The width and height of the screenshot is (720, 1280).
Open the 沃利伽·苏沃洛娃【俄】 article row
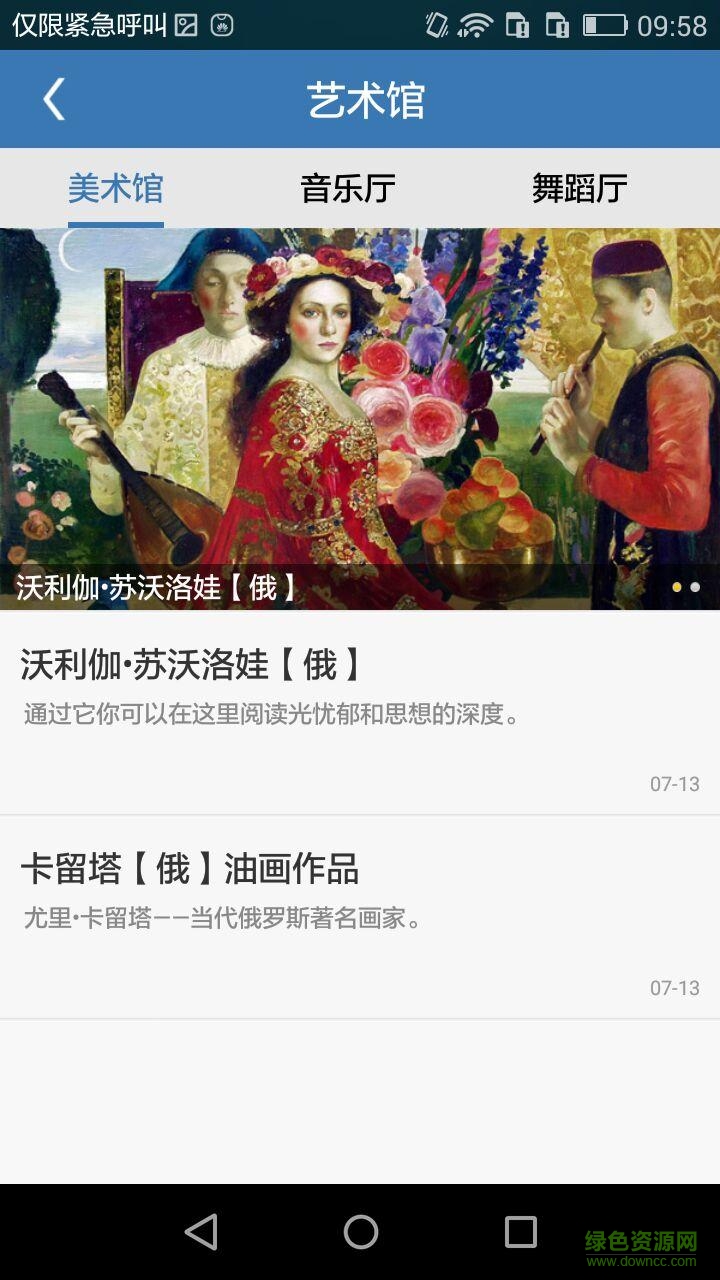click(x=360, y=712)
